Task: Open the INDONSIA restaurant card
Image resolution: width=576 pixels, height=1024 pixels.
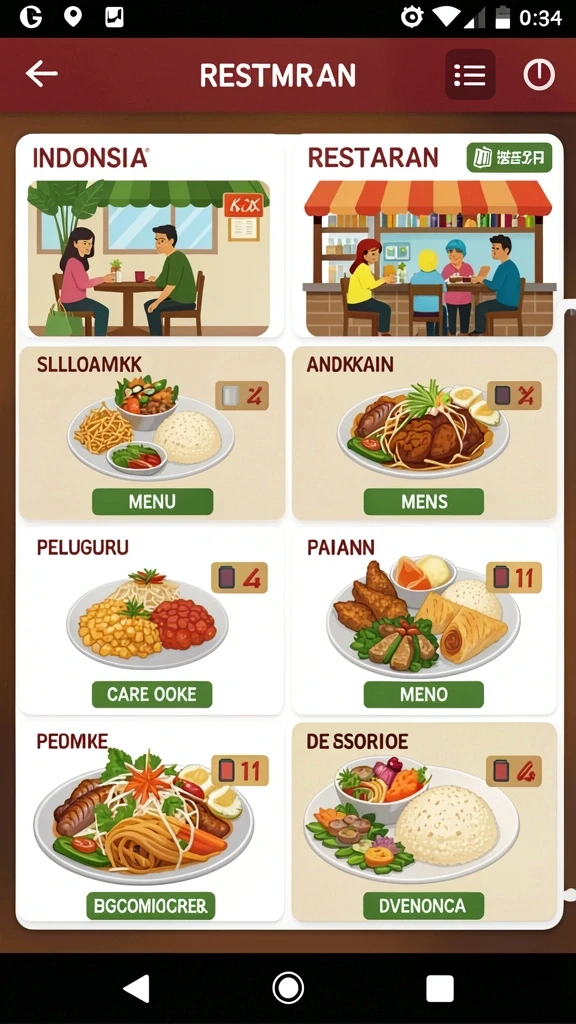Action: tap(150, 238)
